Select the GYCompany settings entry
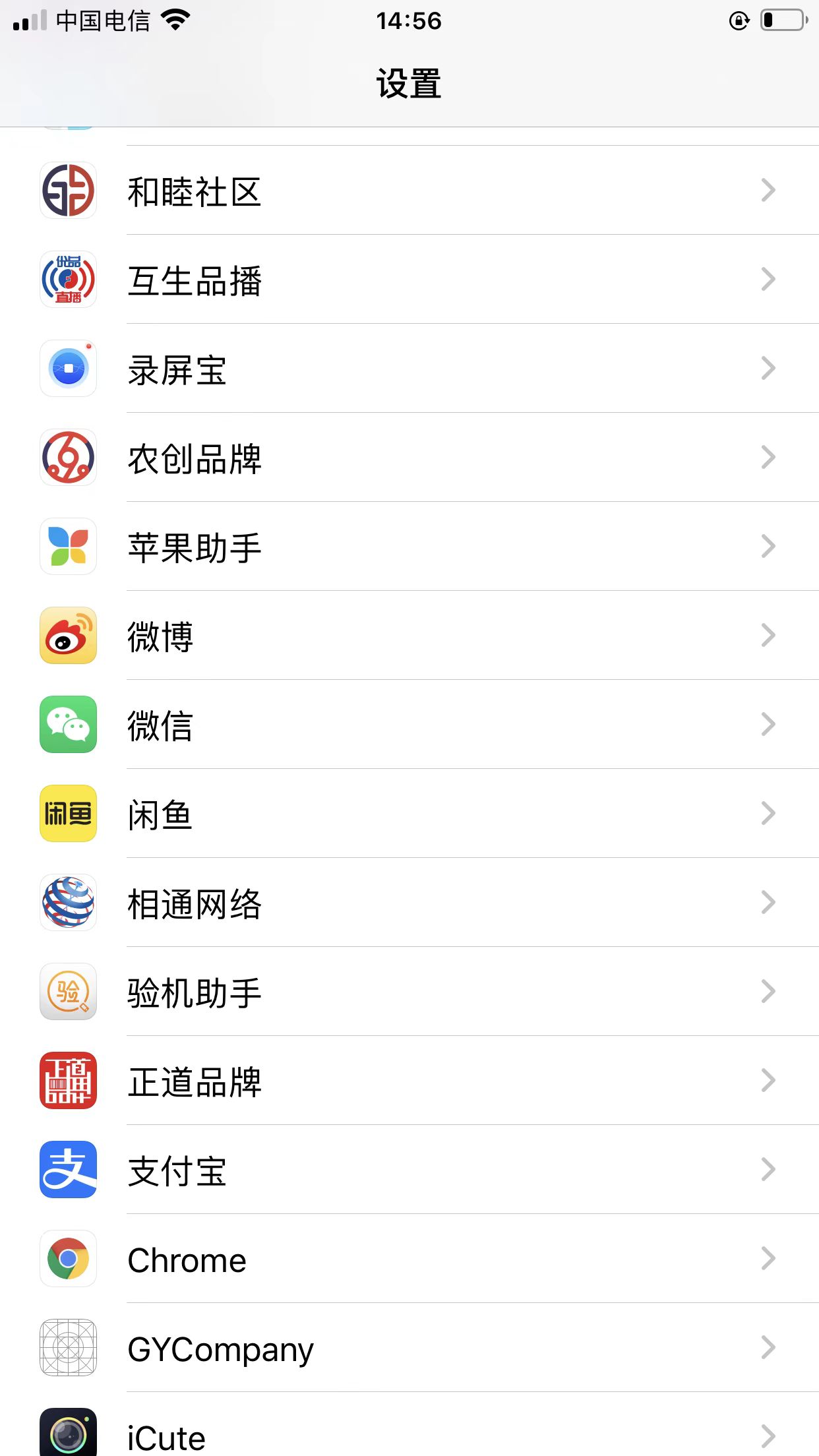 [x=409, y=1348]
